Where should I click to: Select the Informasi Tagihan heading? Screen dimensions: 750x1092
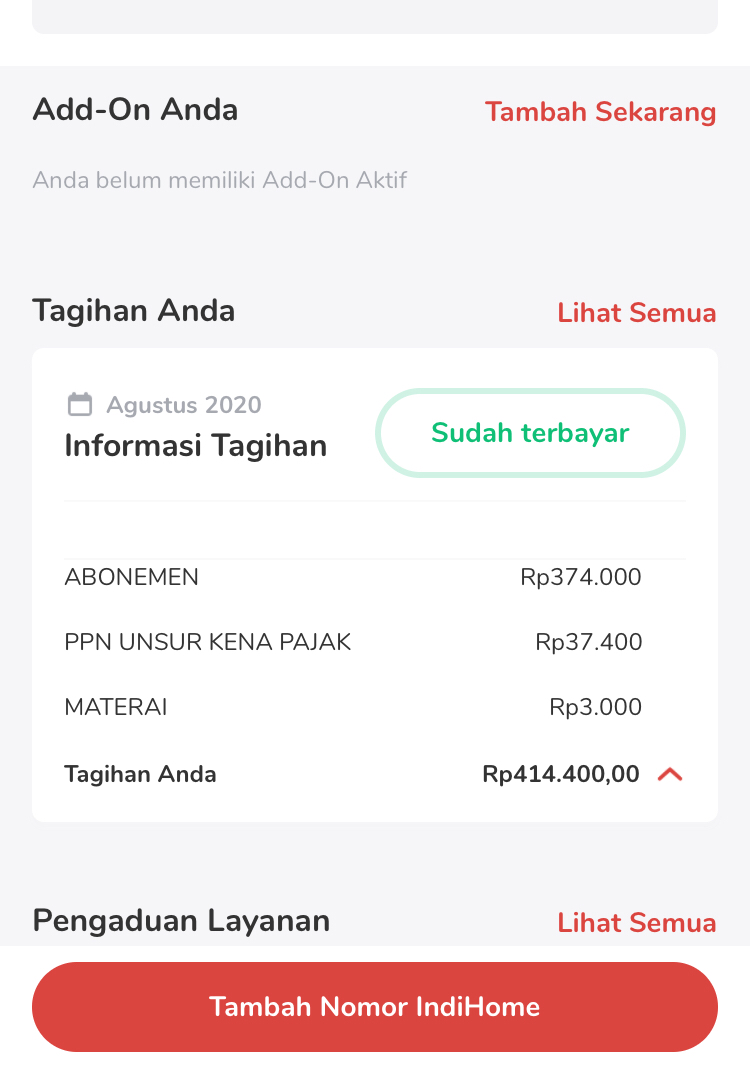click(195, 445)
